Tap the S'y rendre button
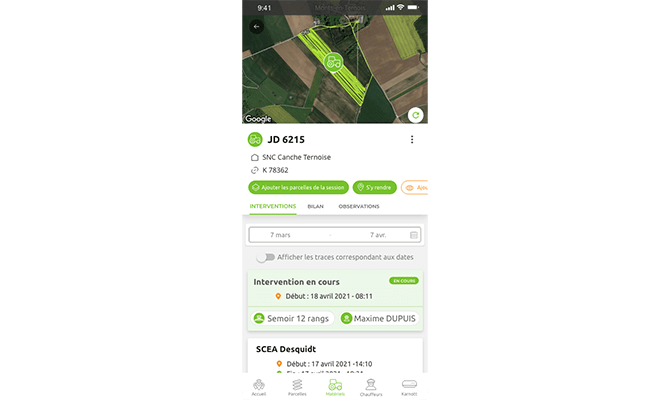The image size is (670, 400). coord(374,187)
